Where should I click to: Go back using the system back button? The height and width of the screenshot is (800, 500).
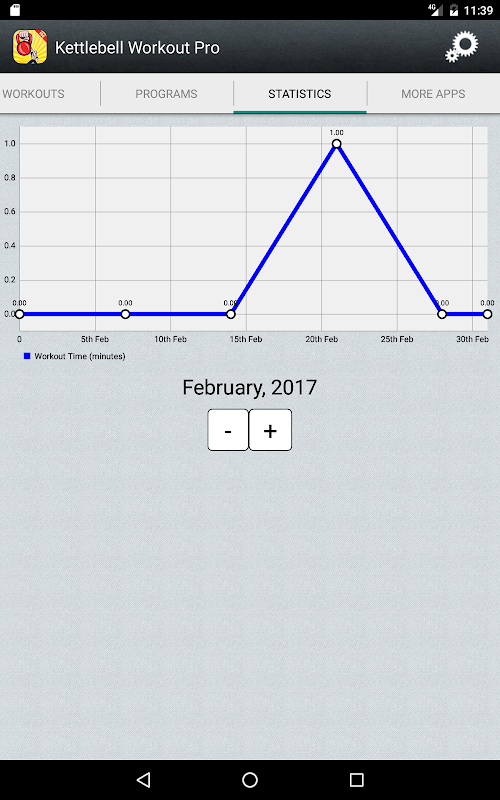coord(143,779)
